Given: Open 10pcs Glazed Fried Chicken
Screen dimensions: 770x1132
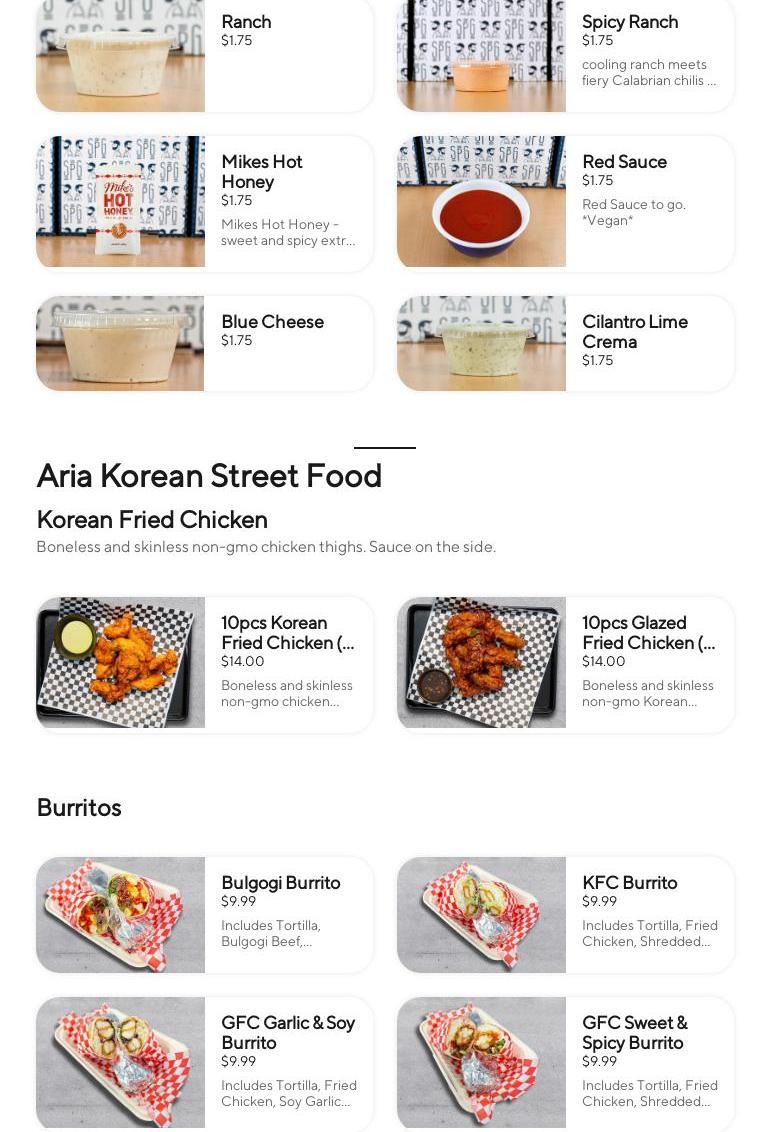Looking at the screenshot, I should [565, 664].
